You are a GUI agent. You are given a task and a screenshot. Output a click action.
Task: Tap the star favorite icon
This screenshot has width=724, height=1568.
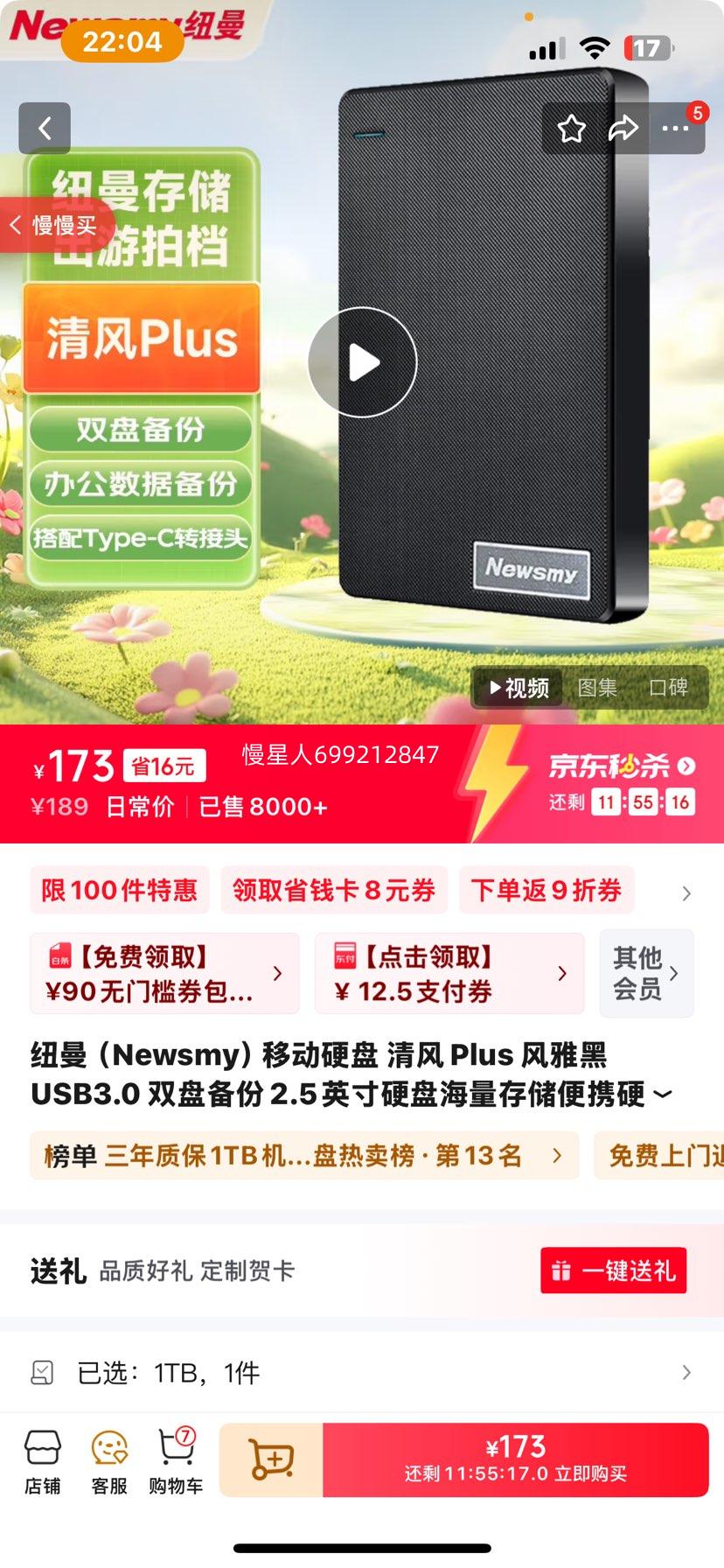click(573, 128)
